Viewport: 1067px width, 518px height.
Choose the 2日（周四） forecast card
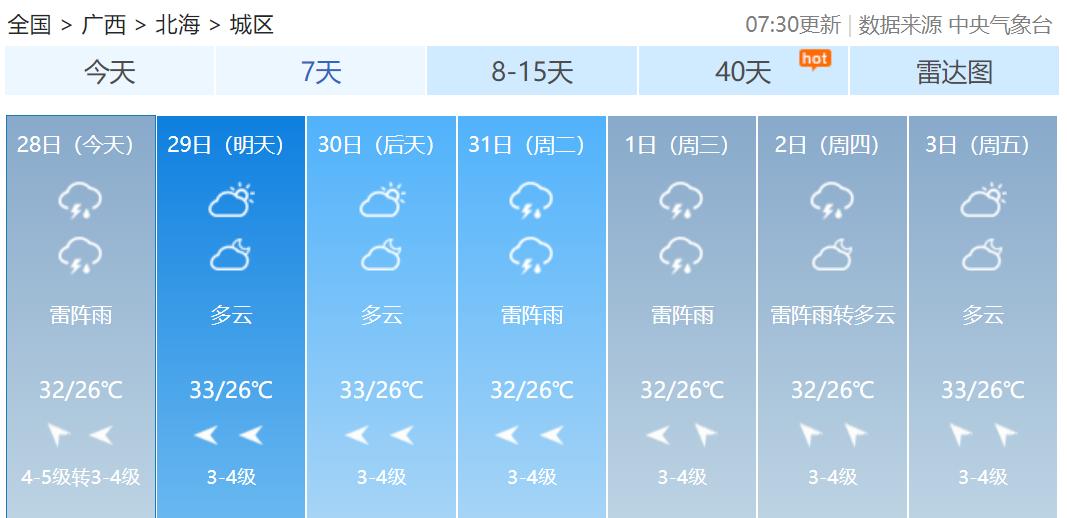pyautogui.click(x=832, y=315)
